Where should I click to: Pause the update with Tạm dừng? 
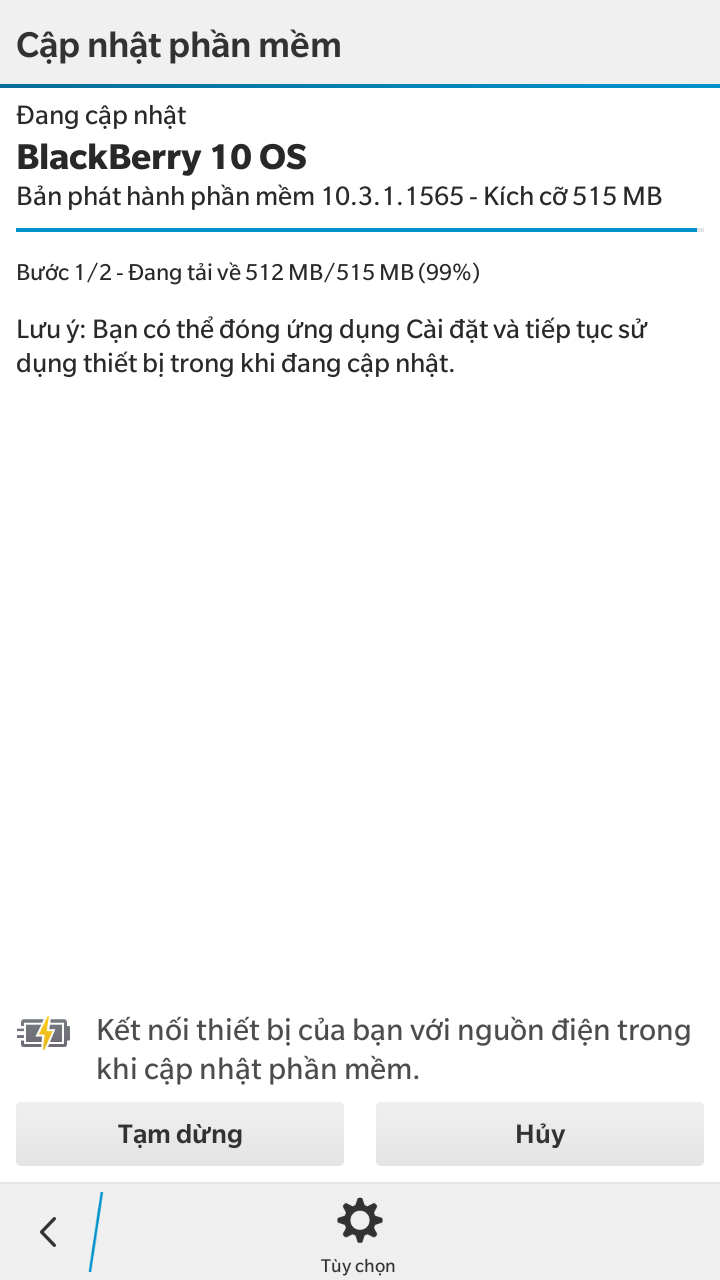(180, 1134)
